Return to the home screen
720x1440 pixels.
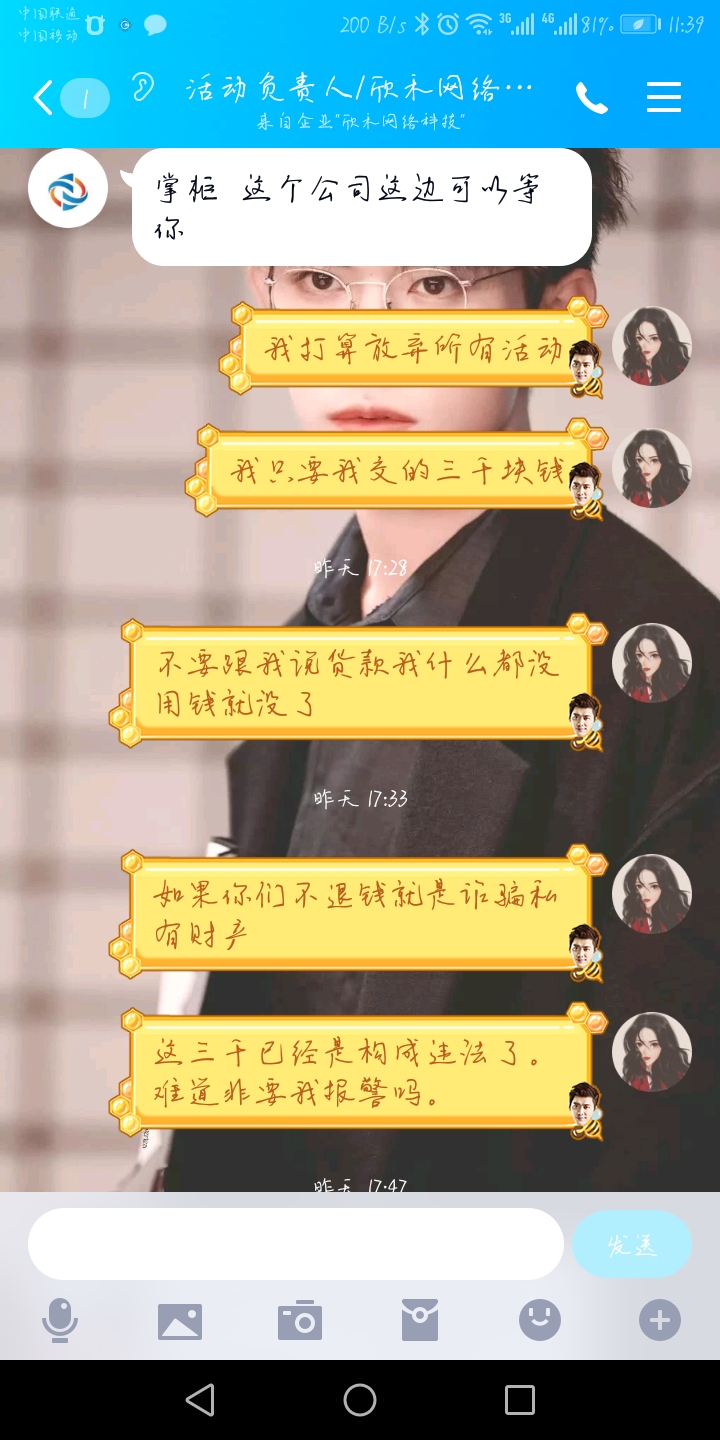(360, 1400)
